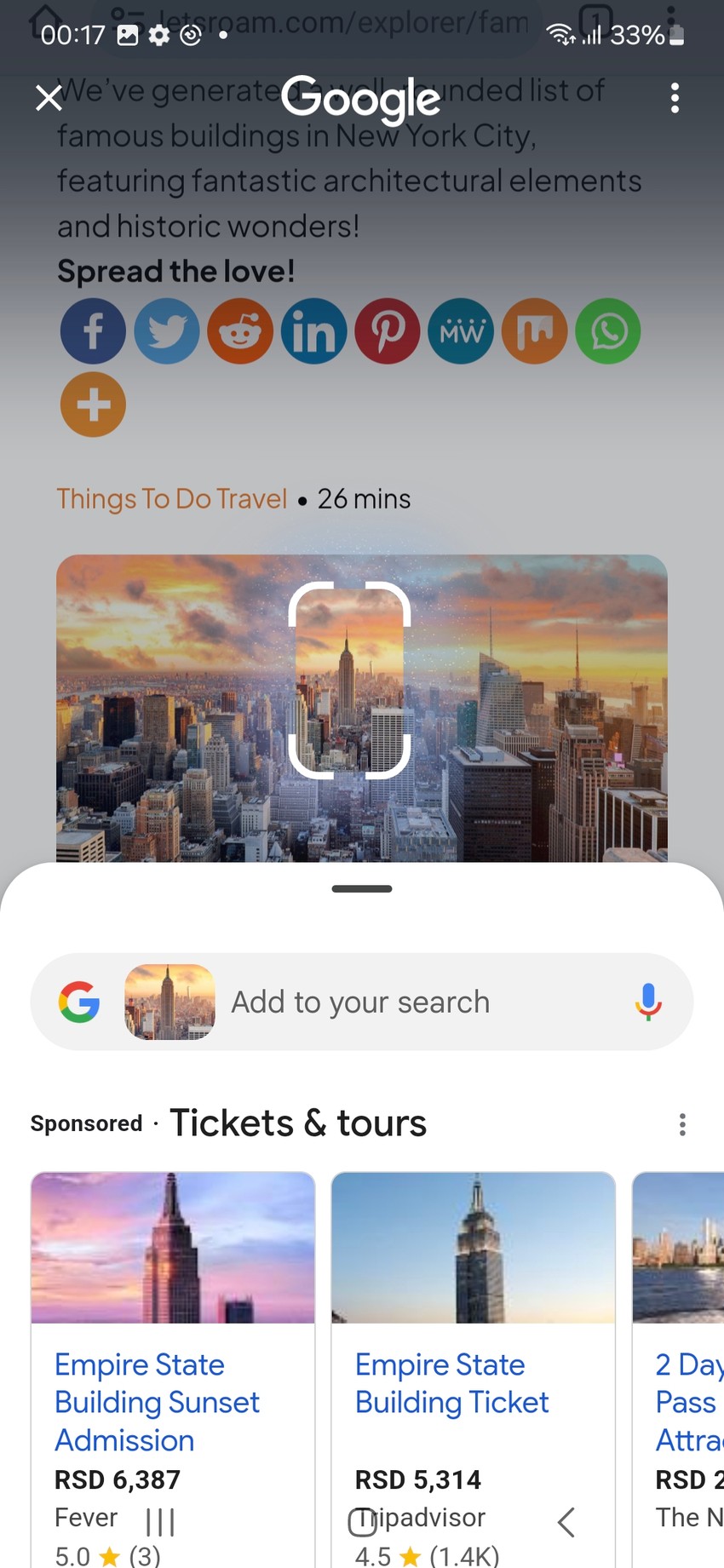
Task: Close the Google Lens view
Action: (49, 98)
